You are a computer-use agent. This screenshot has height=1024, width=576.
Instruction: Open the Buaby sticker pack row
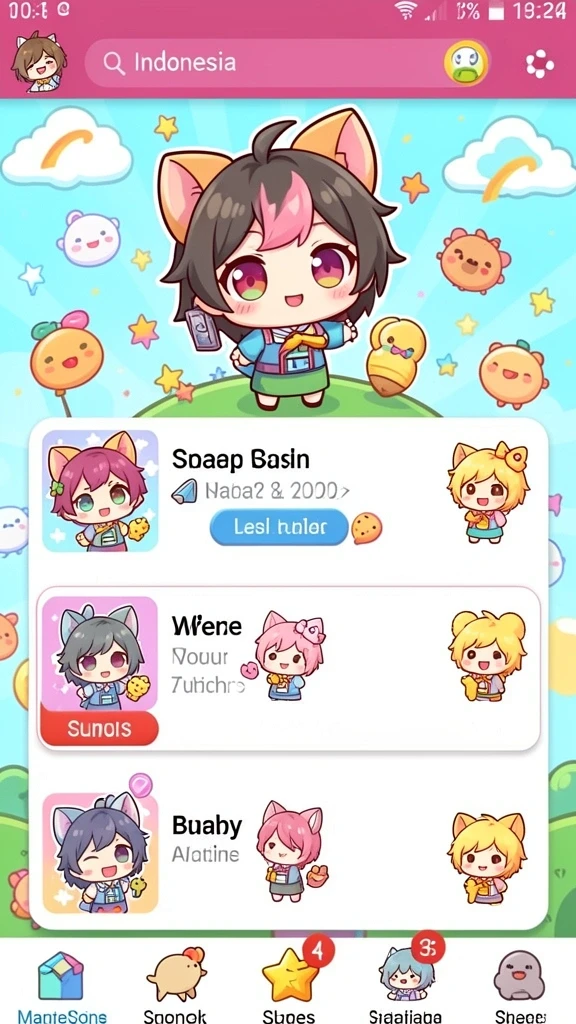point(288,849)
